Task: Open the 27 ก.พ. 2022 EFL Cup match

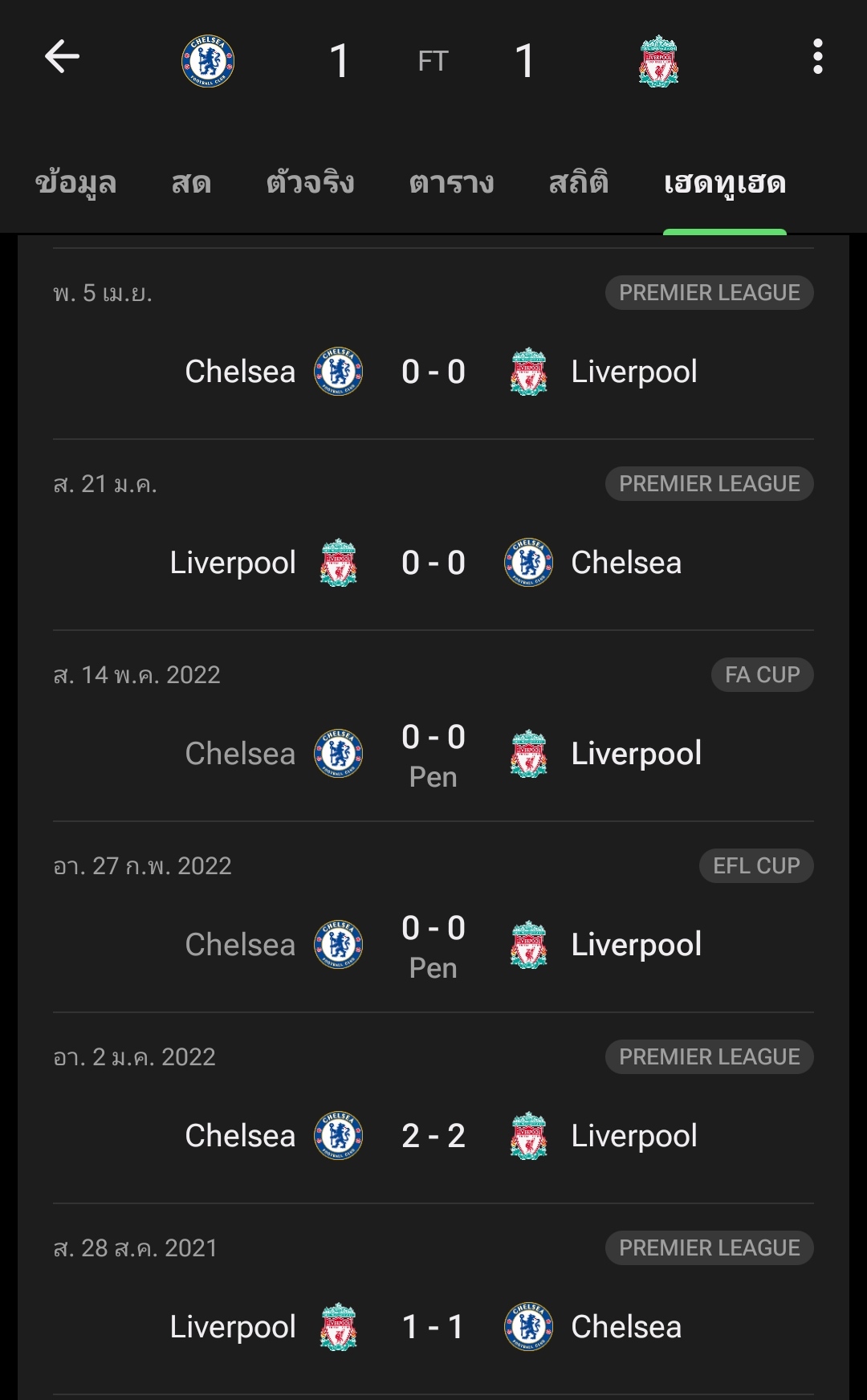Action: click(433, 917)
